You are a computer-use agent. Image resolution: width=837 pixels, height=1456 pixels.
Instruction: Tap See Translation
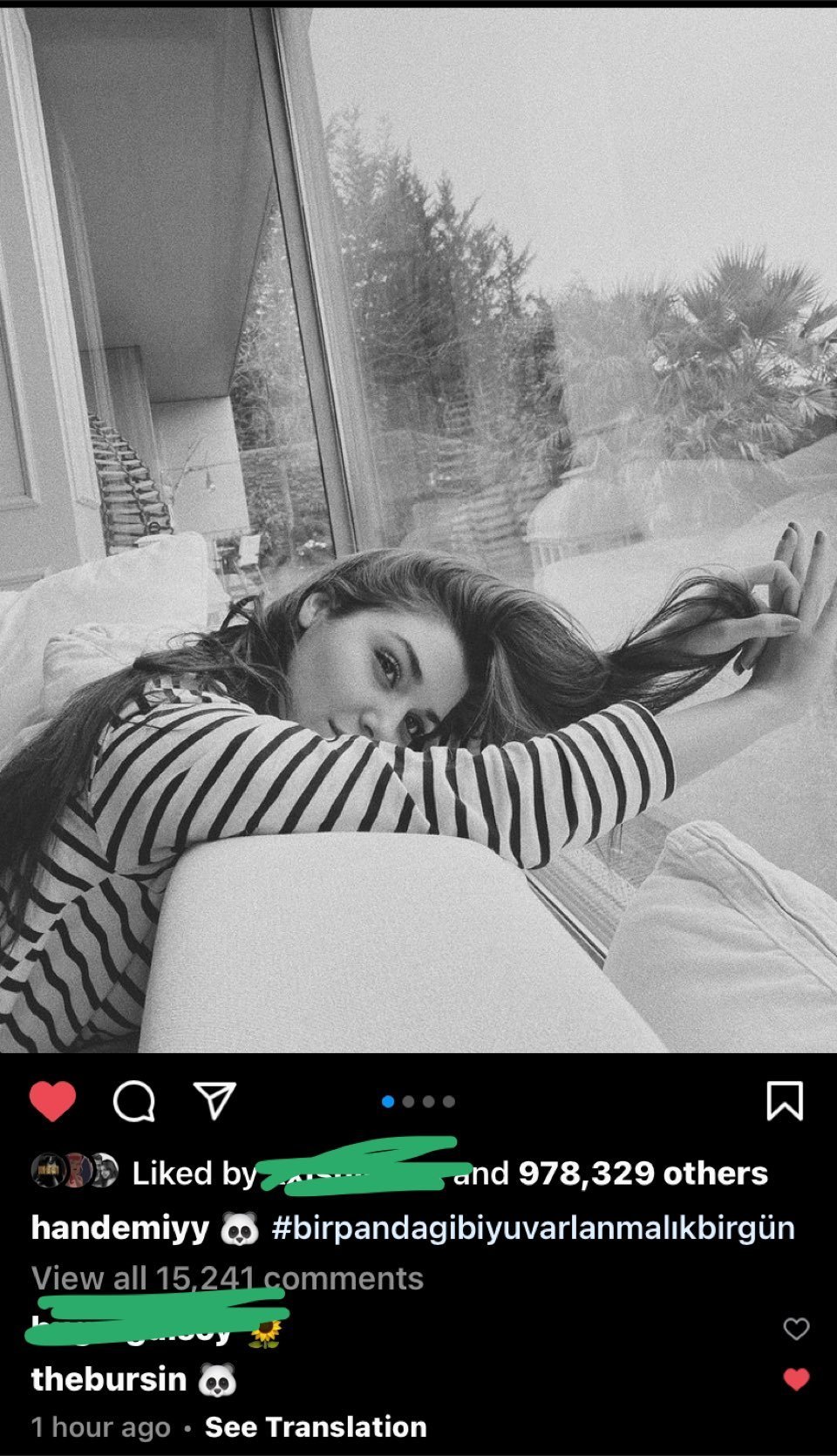[316, 1427]
